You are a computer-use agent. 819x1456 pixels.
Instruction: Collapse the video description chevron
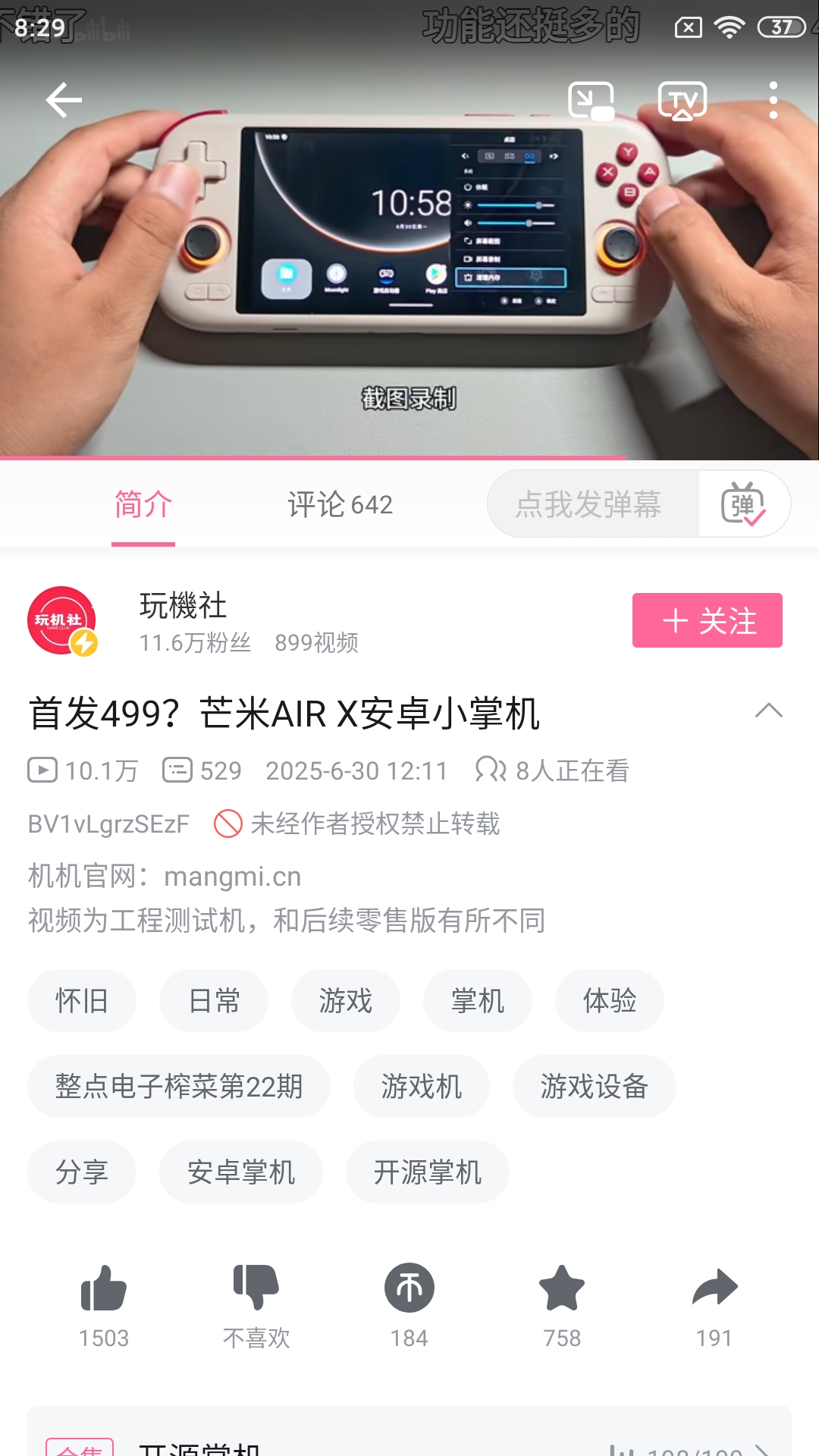(x=768, y=711)
